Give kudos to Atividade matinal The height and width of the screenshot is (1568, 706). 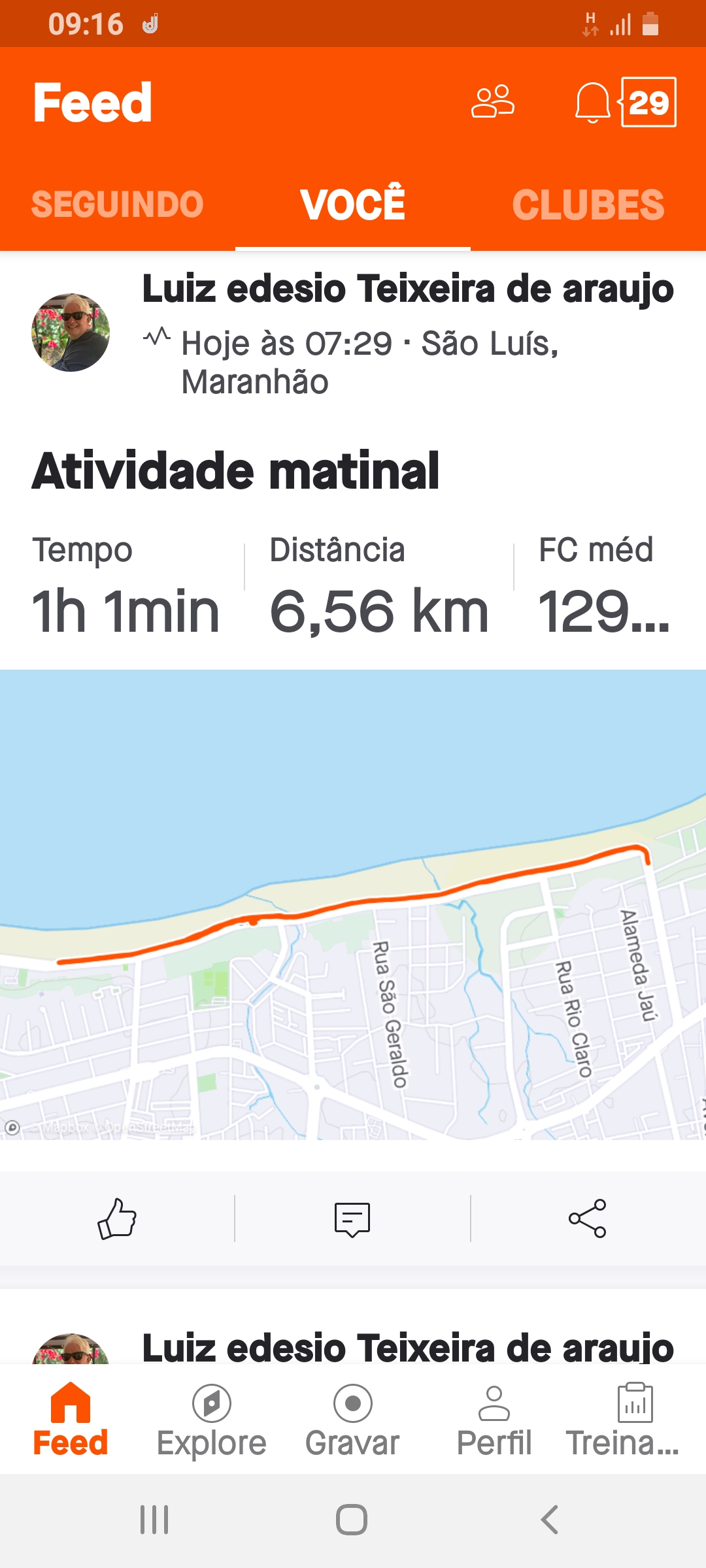[117, 1218]
